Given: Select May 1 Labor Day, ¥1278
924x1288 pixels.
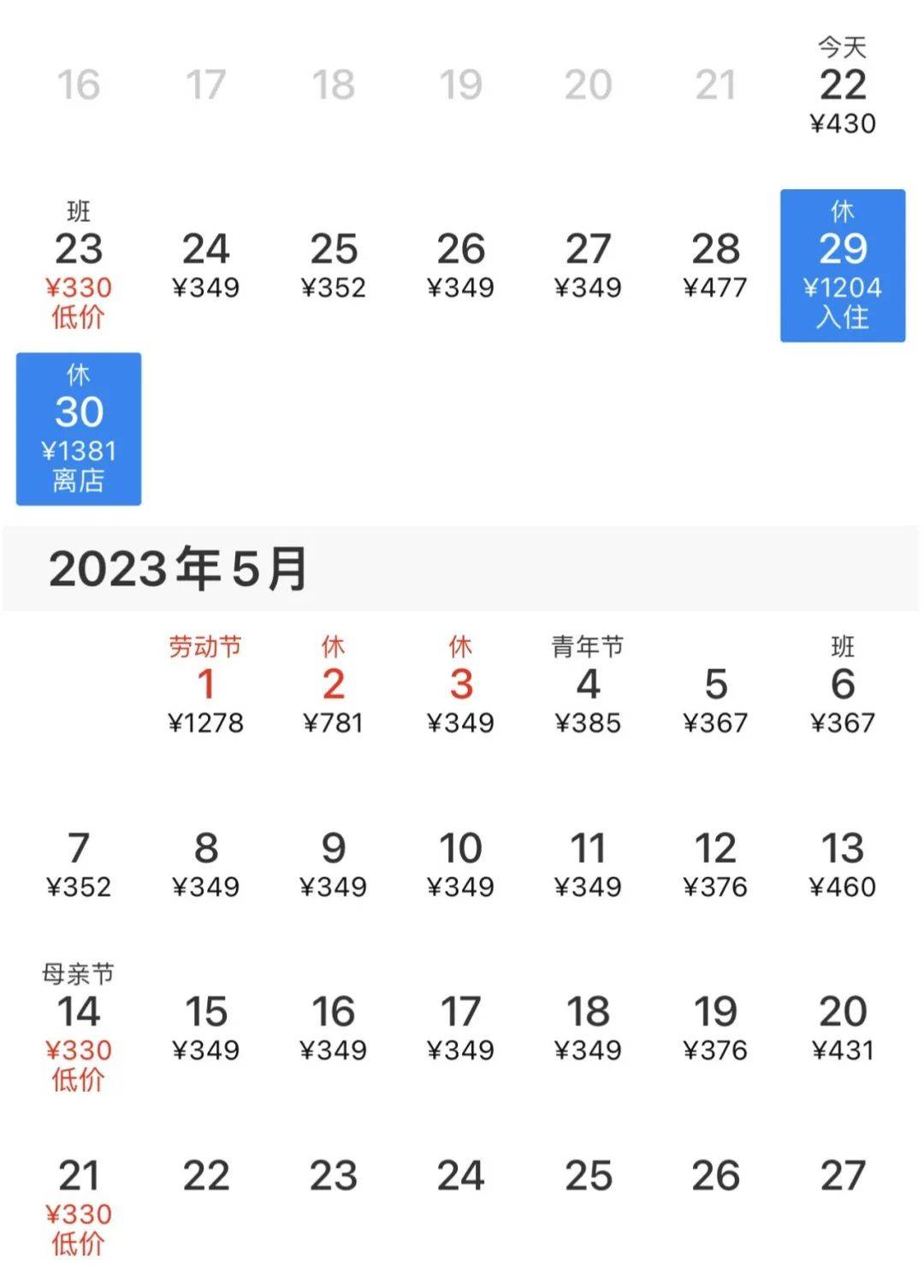Looking at the screenshot, I should (205, 686).
